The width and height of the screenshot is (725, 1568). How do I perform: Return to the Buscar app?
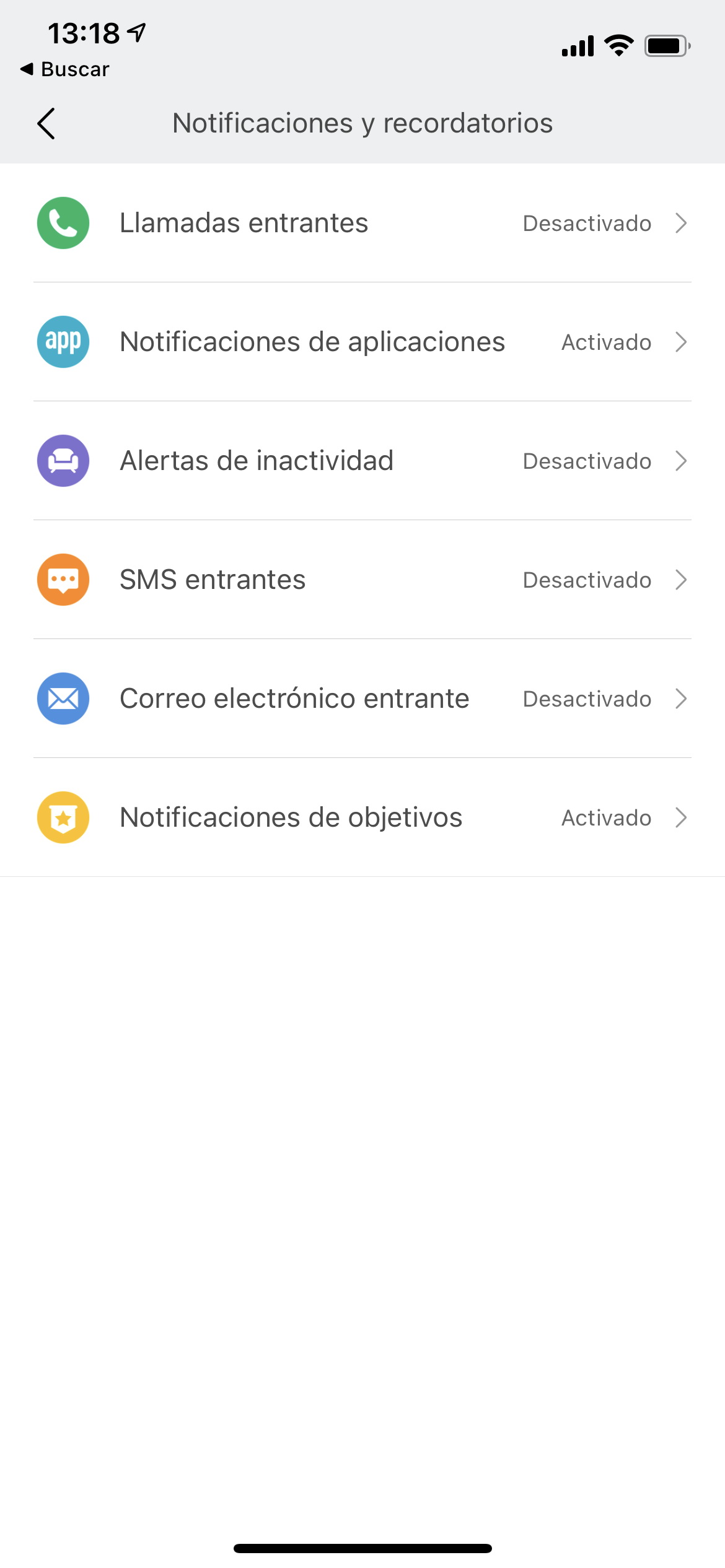pos(64,69)
